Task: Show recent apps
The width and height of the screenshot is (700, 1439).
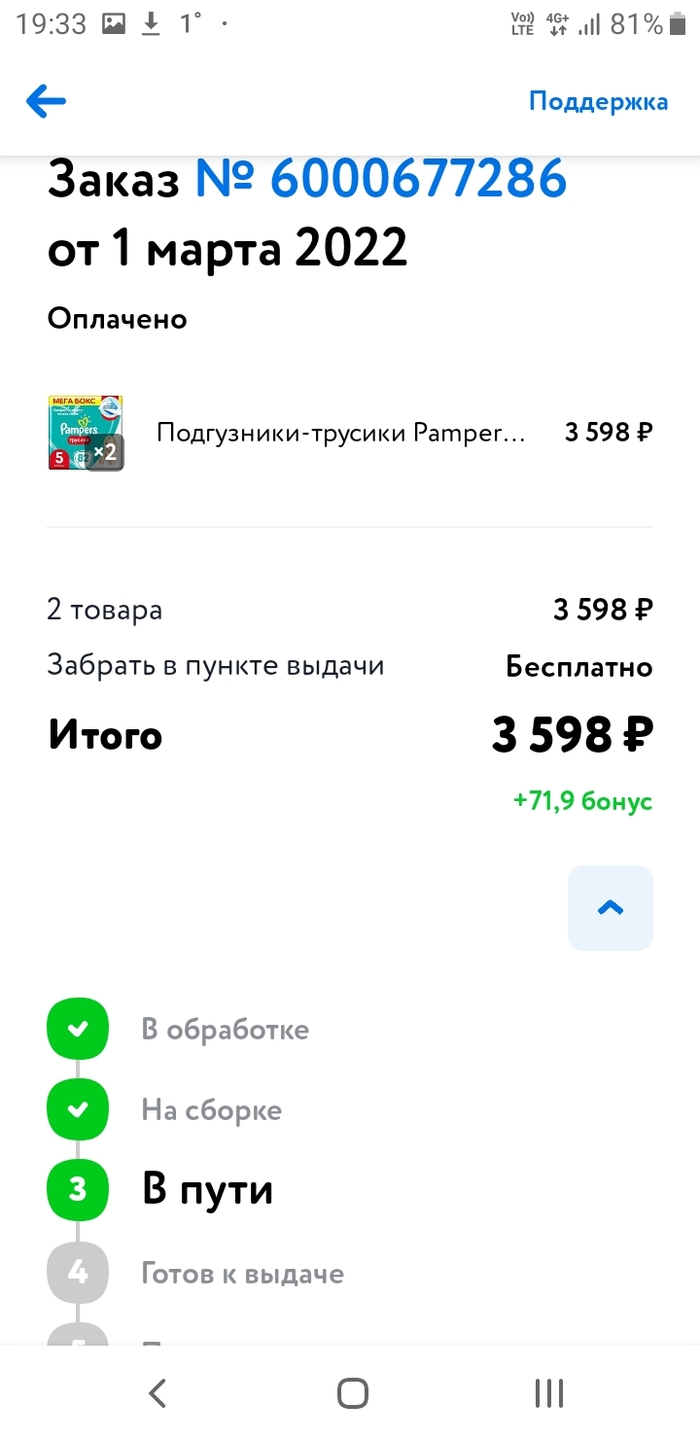Action: click(x=549, y=1393)
